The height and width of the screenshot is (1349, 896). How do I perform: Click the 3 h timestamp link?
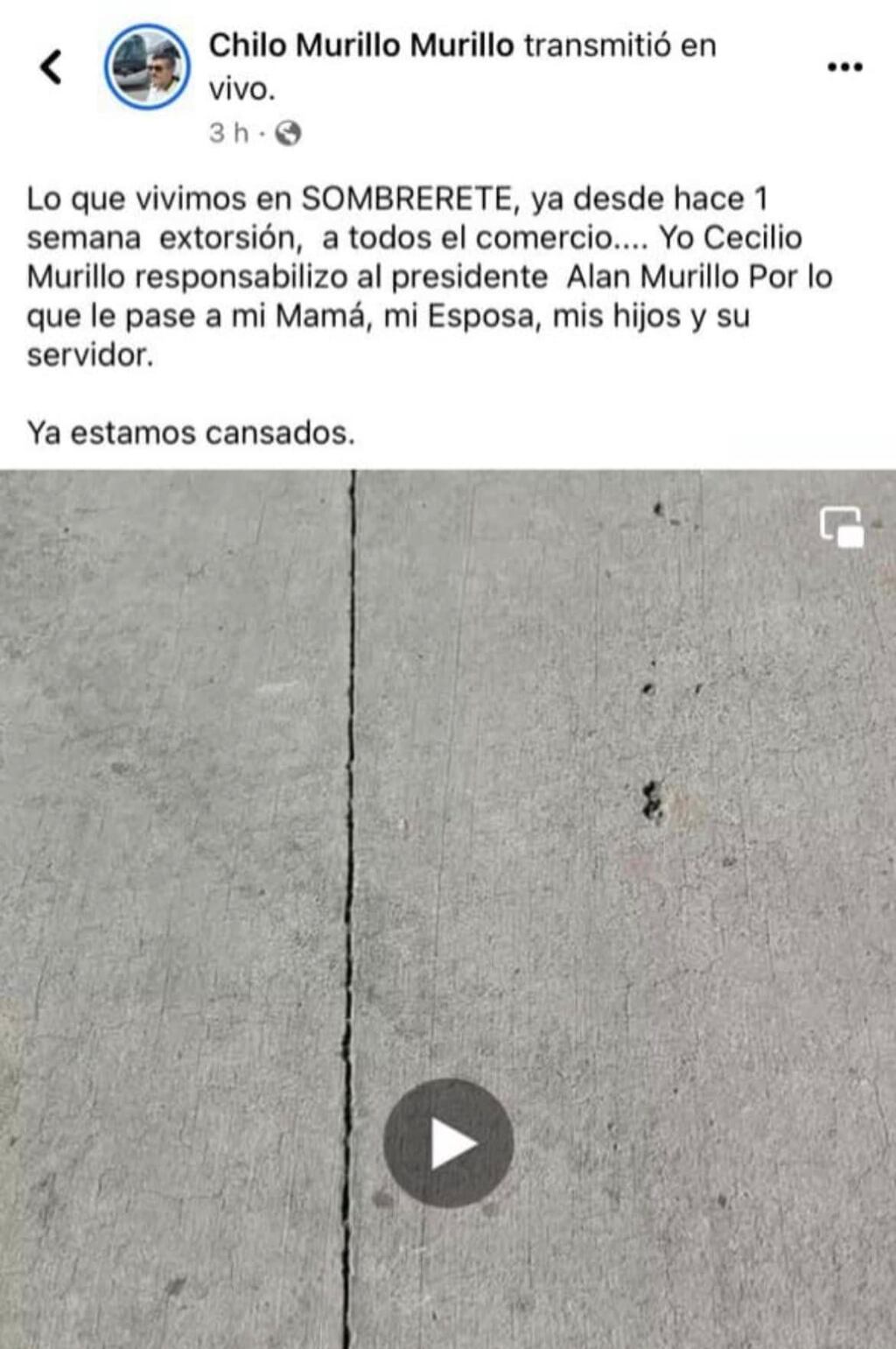226,134
